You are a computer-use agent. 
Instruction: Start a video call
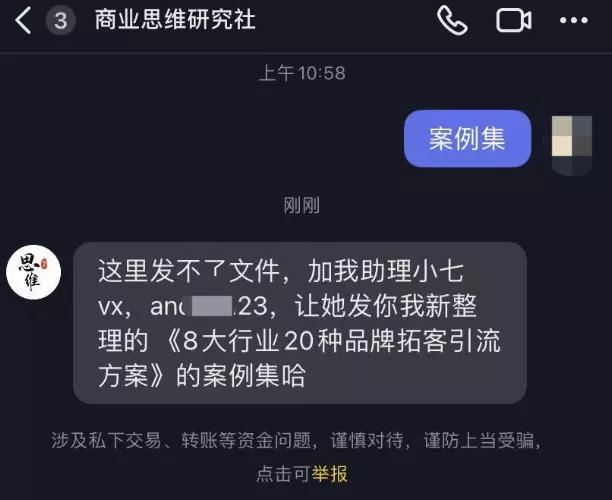[x=514, y=21]
